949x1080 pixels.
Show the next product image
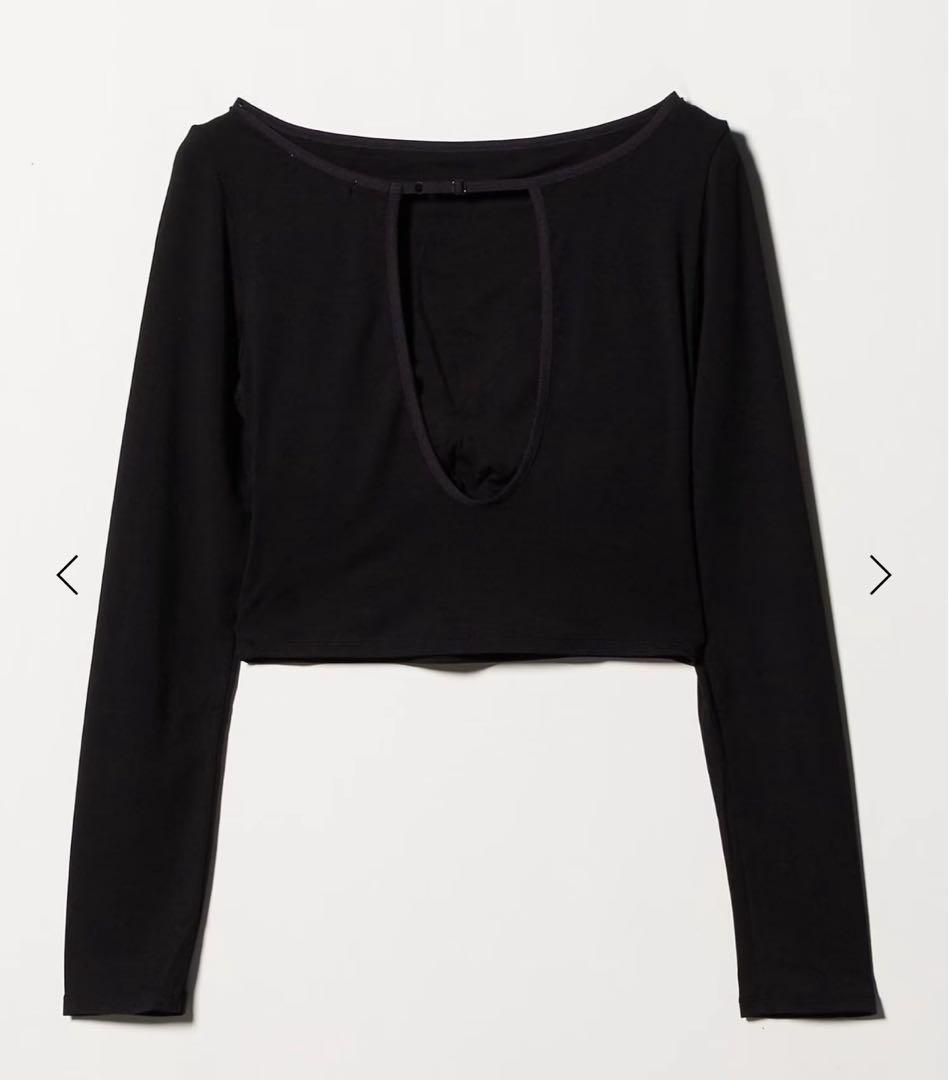pos(879,575)
